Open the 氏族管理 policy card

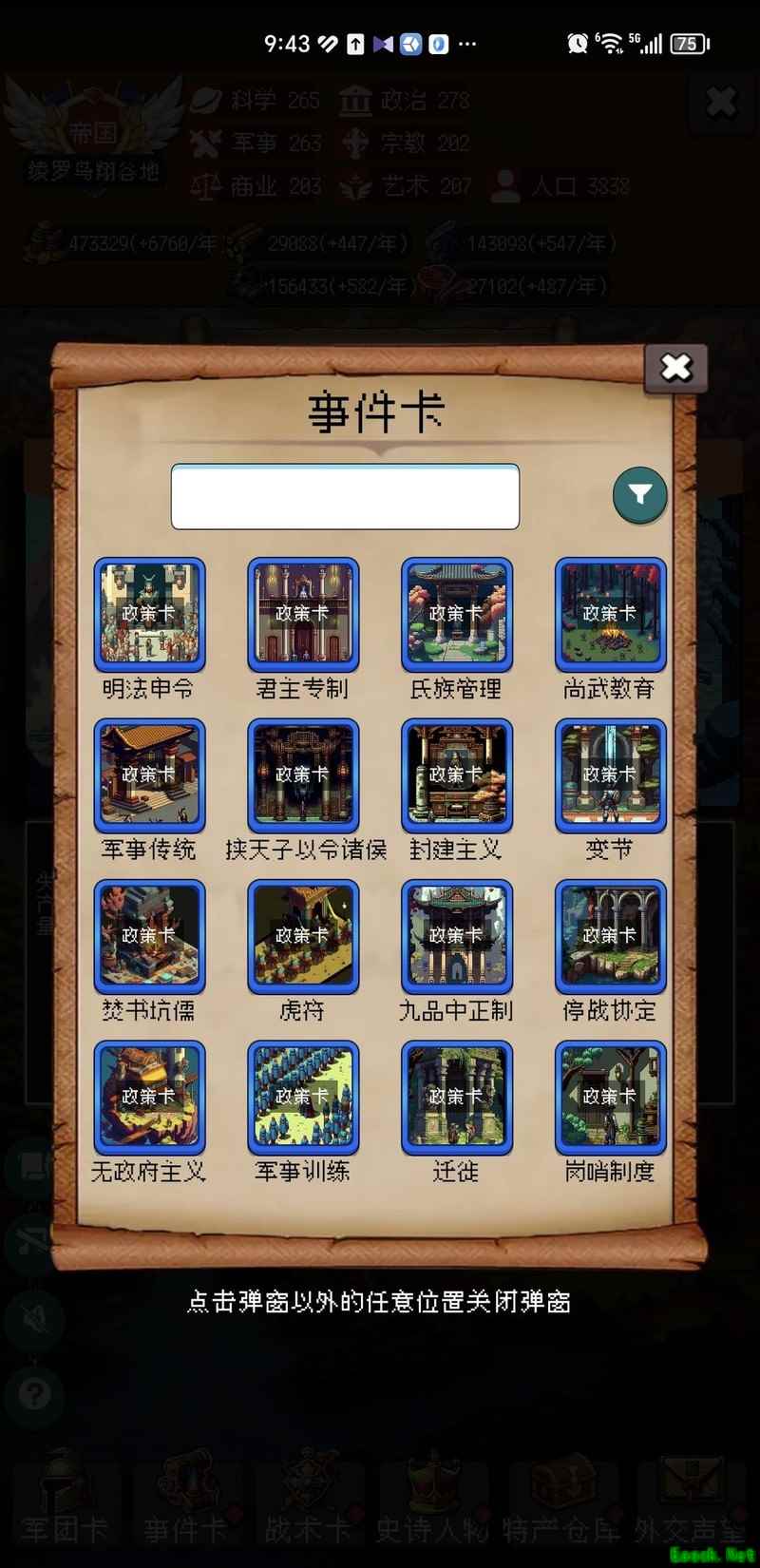coord(457,614)
